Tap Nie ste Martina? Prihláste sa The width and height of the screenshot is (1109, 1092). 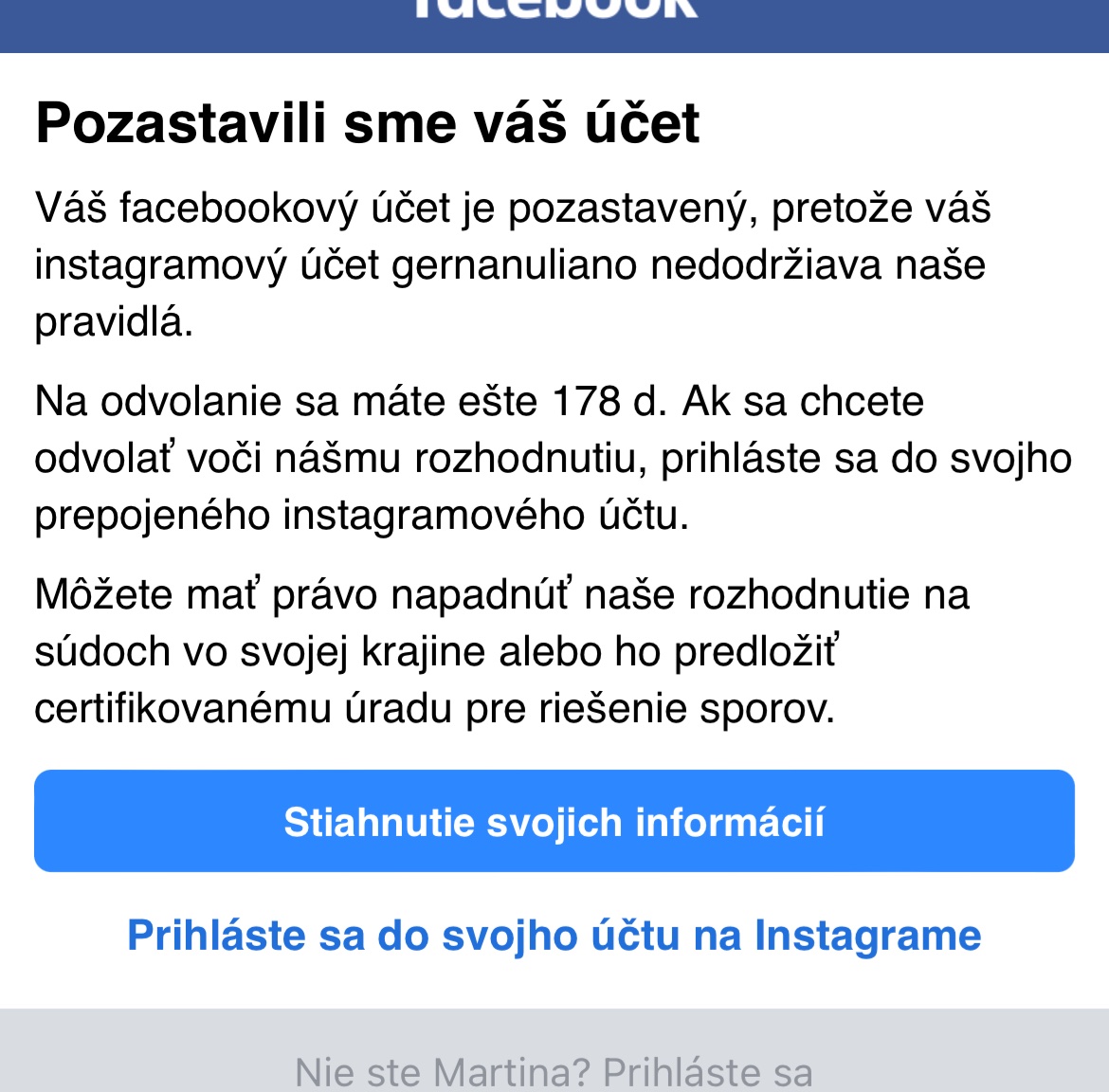(554, 1071)
